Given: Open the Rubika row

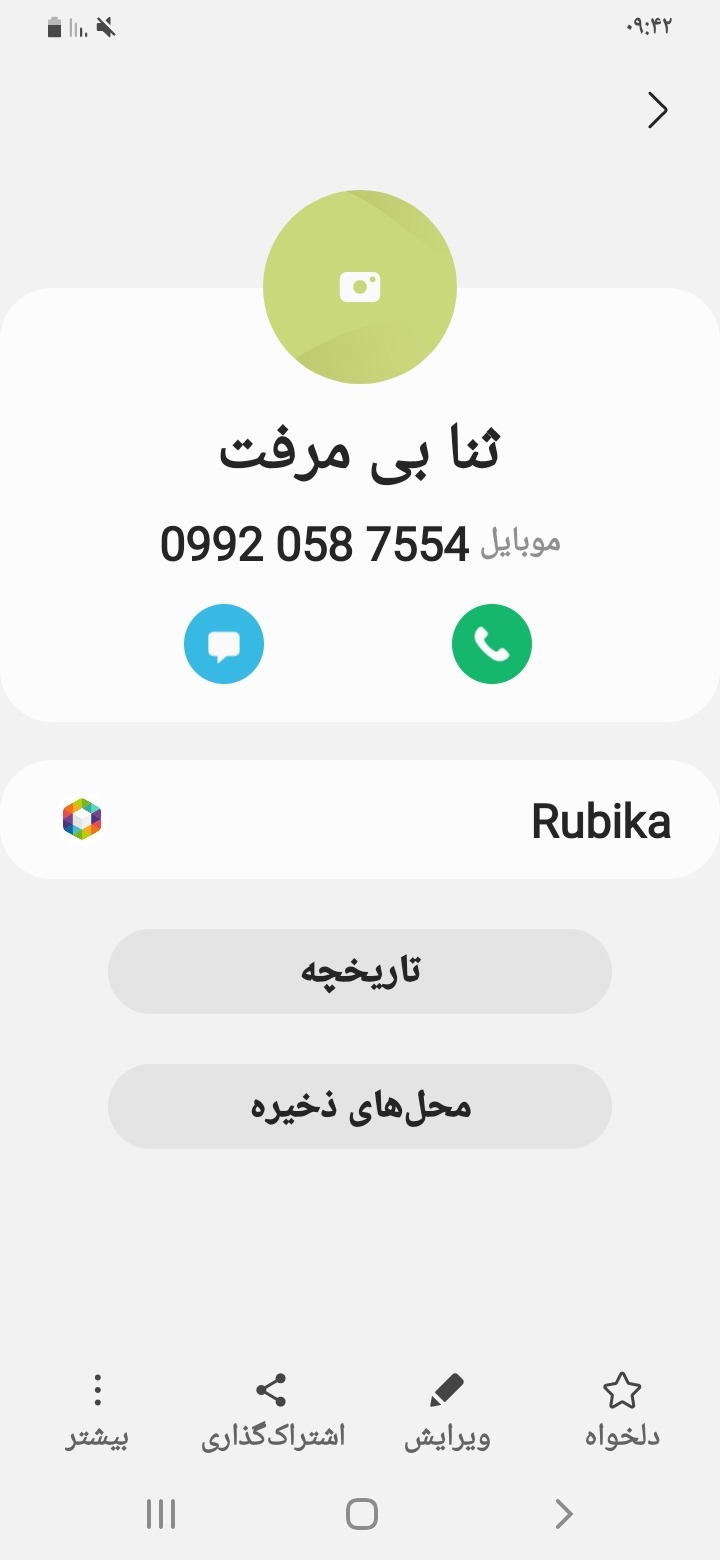Looking at the screenshot, I should [360, 820].
